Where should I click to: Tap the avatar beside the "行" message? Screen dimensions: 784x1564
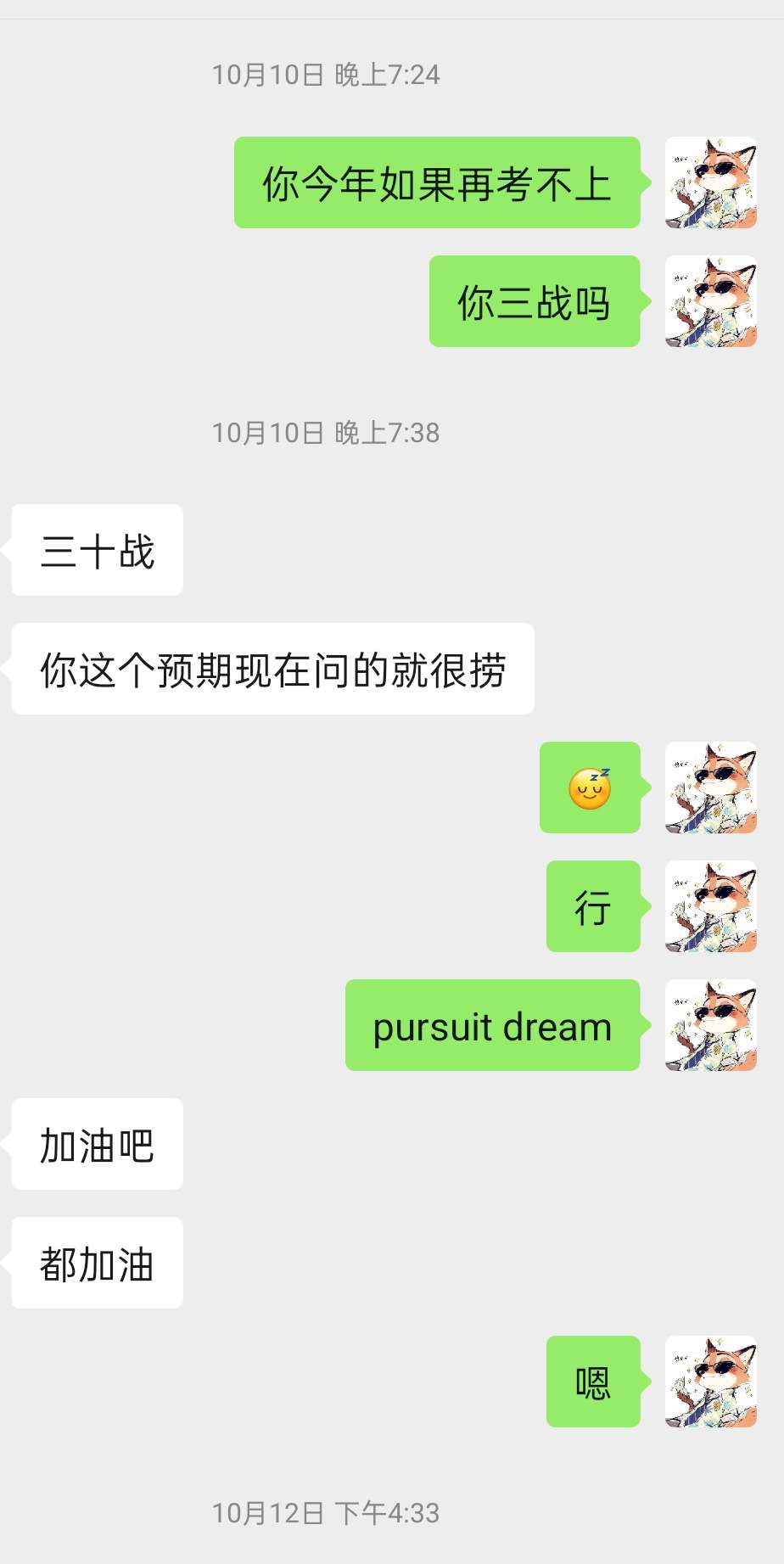pyautogui.click(x=710, y=906)
